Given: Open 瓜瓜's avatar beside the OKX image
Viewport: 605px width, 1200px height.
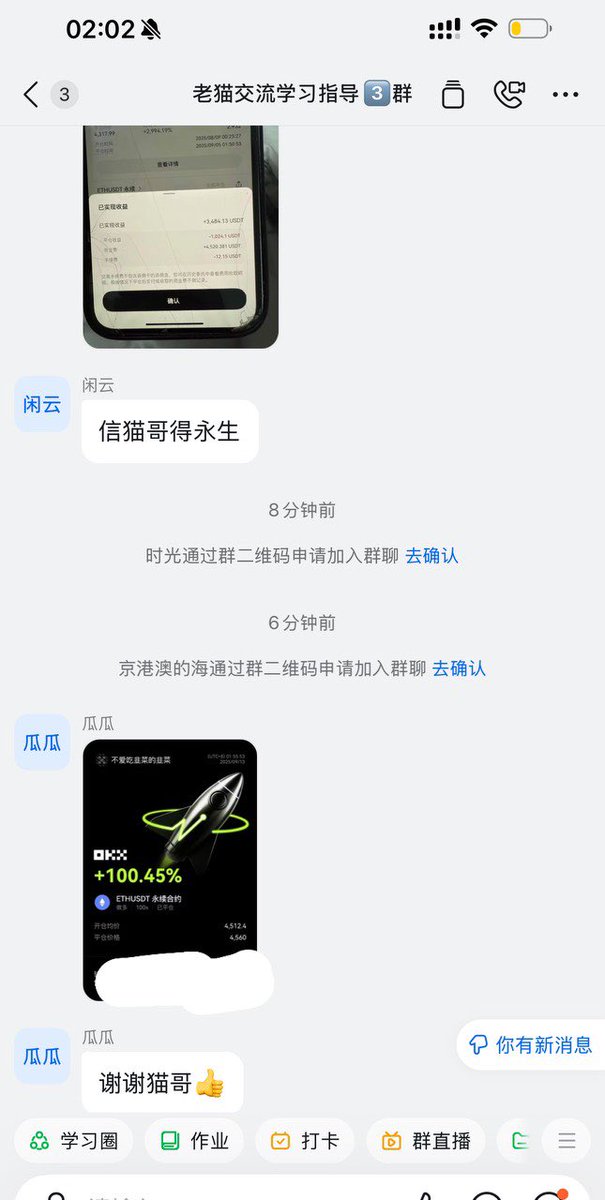Looking at the screenshot, I should pyautogui.click(x=42, y=743).
